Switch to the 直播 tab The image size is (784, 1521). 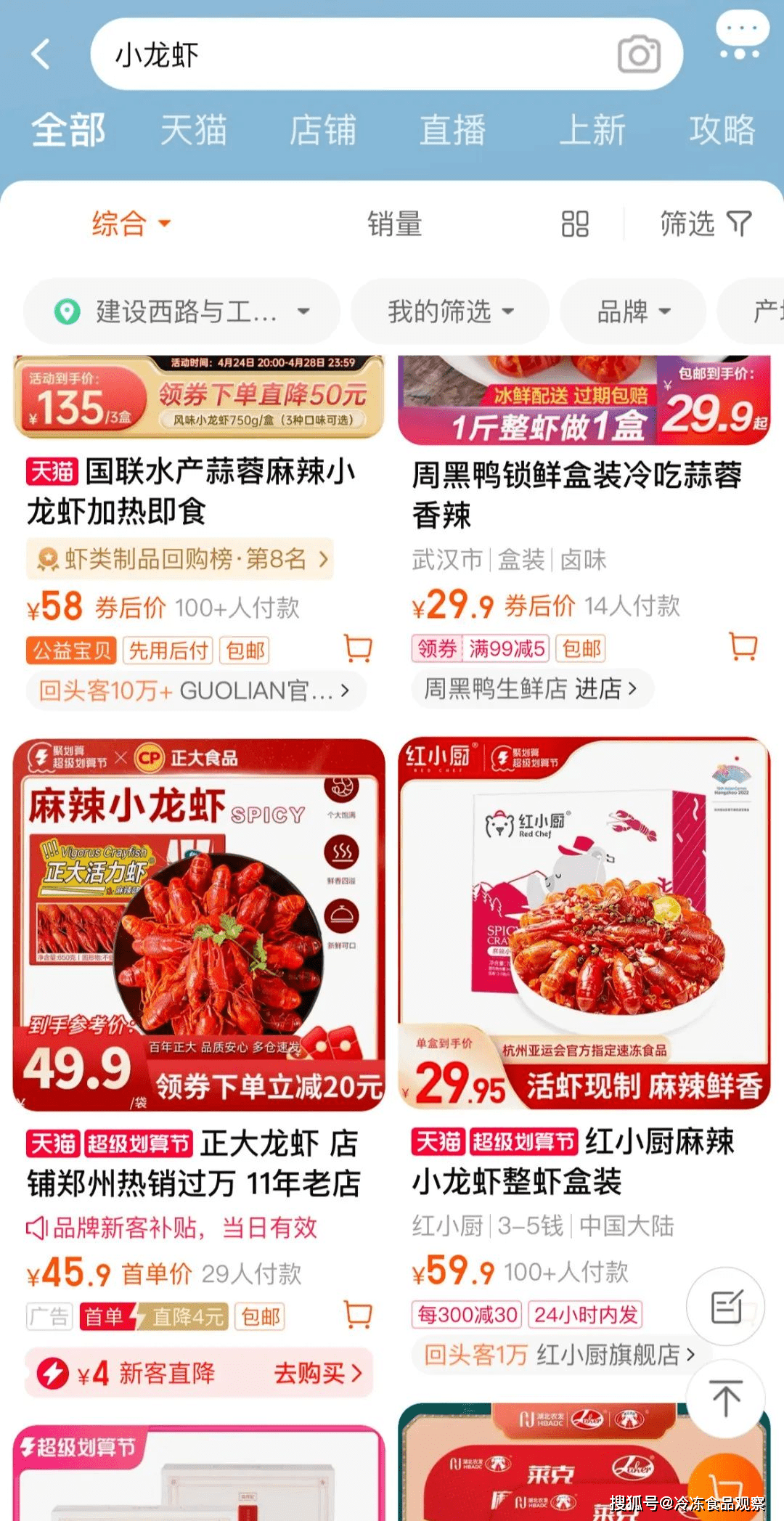(x=452, y=131)
